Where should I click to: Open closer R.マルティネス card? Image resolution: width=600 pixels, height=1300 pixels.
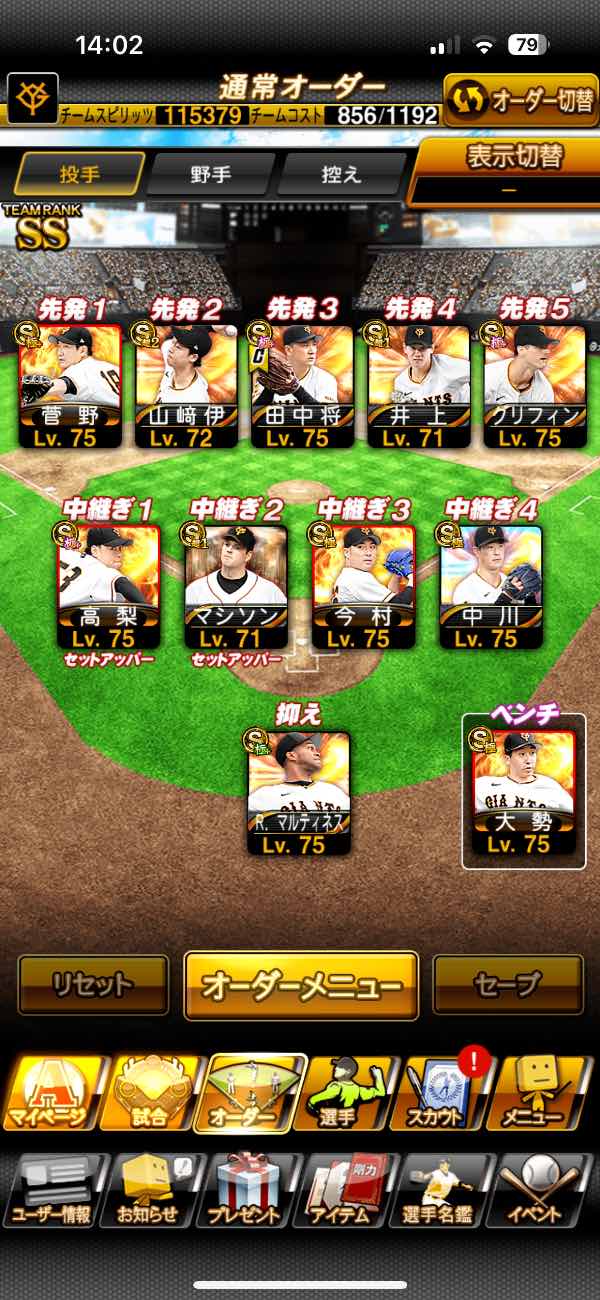click(x=299, y=794)
